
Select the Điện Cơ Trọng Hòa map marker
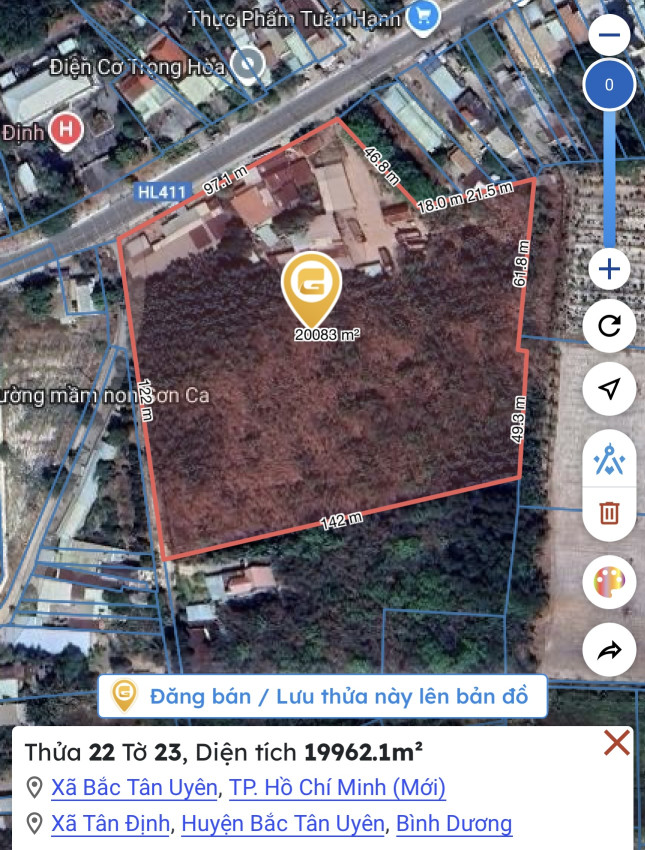click(244, 67)
